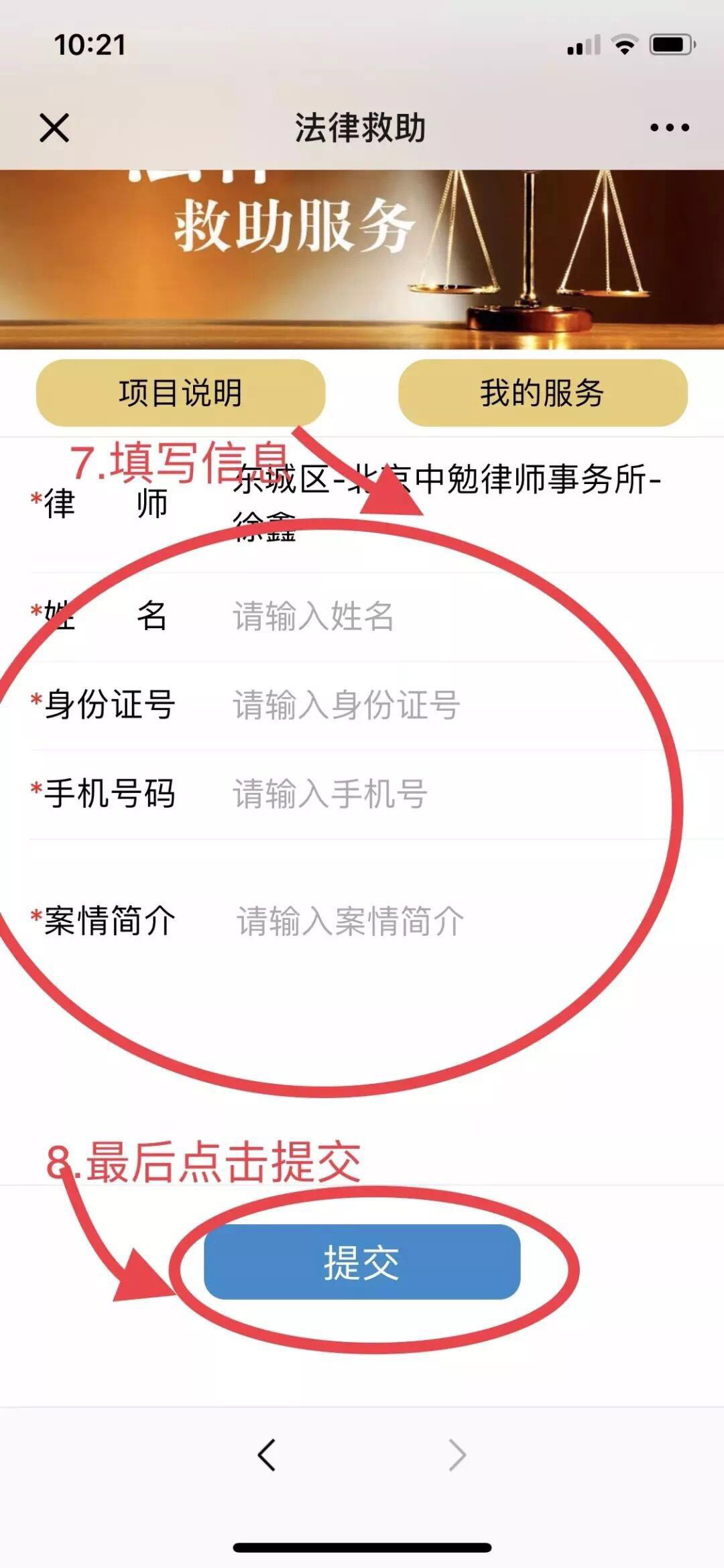Tap the 法律救助 page title
This screenshot has height=1568, width=724.
362,128
